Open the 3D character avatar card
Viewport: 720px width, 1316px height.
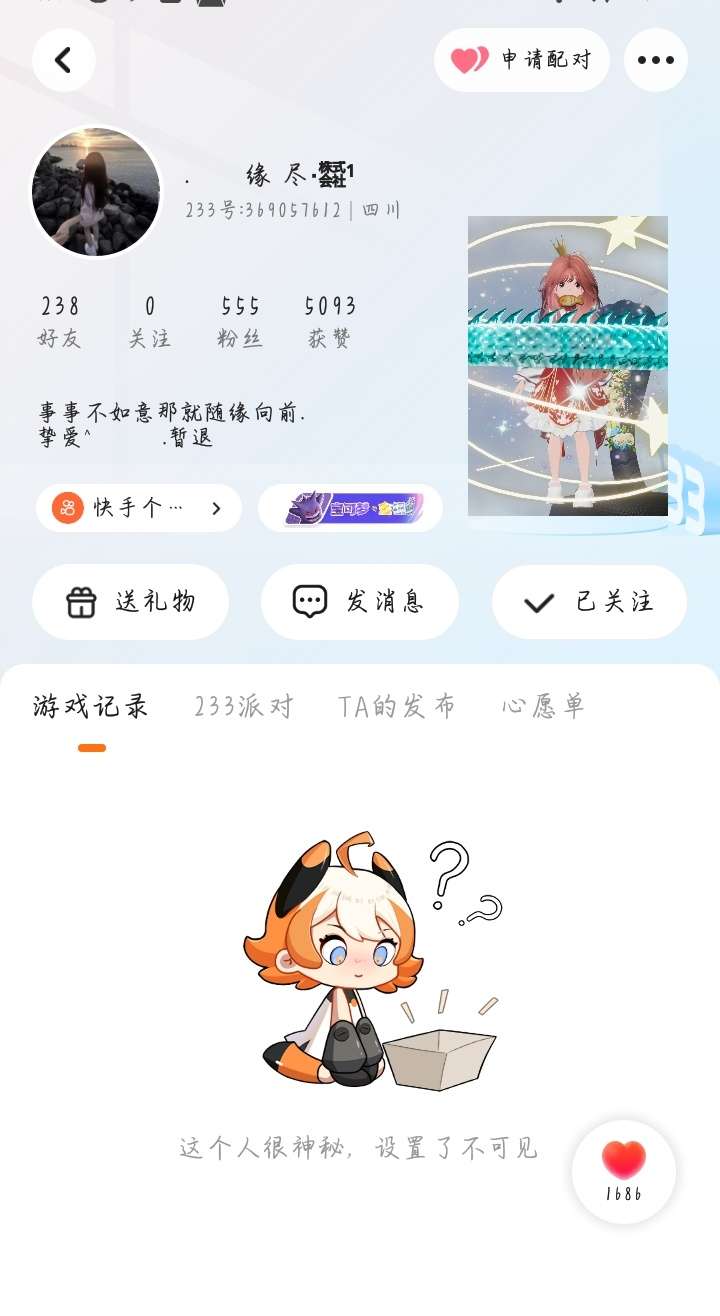coord(568,366)
